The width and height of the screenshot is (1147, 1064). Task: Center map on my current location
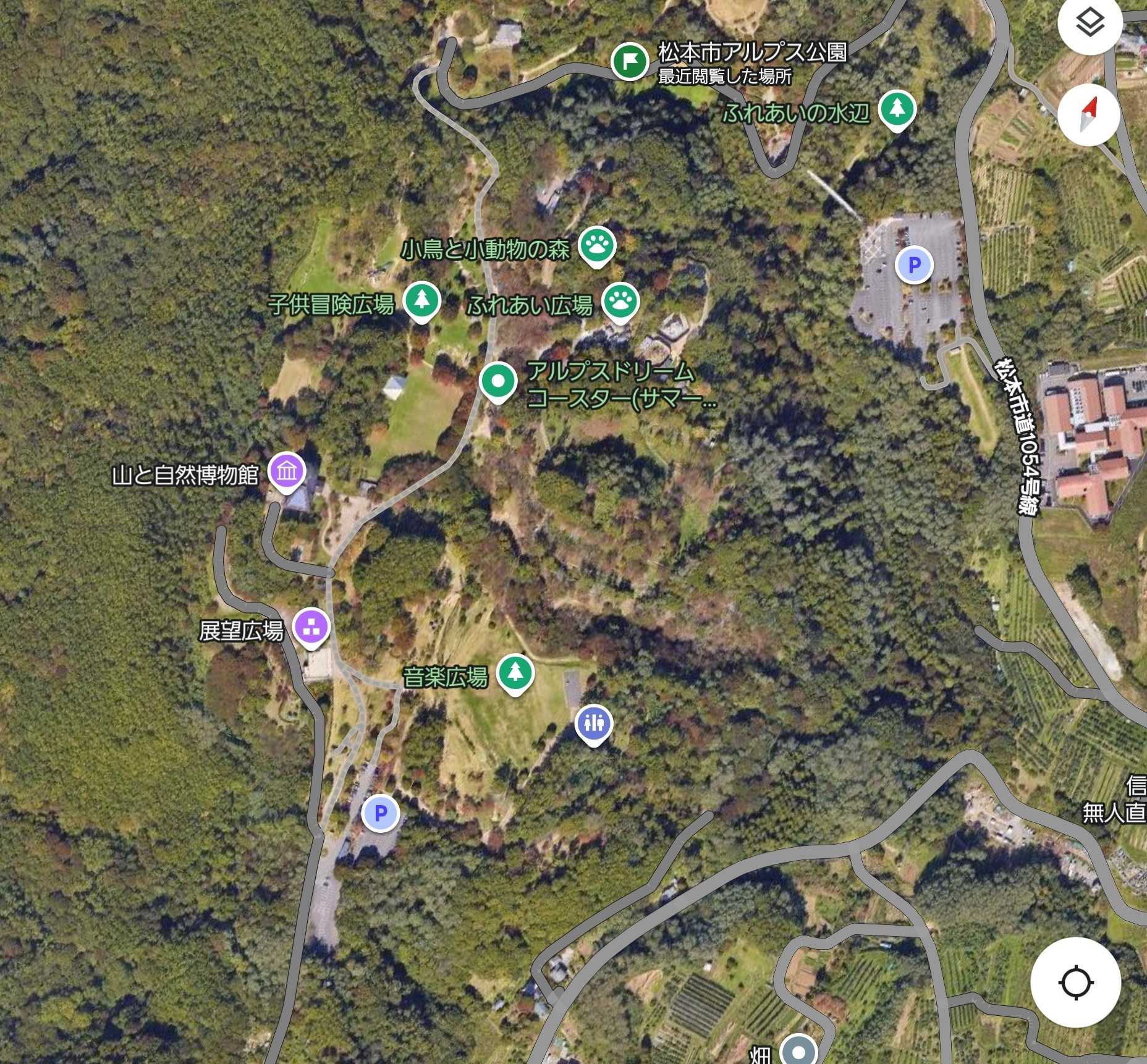pos(1076,982)
